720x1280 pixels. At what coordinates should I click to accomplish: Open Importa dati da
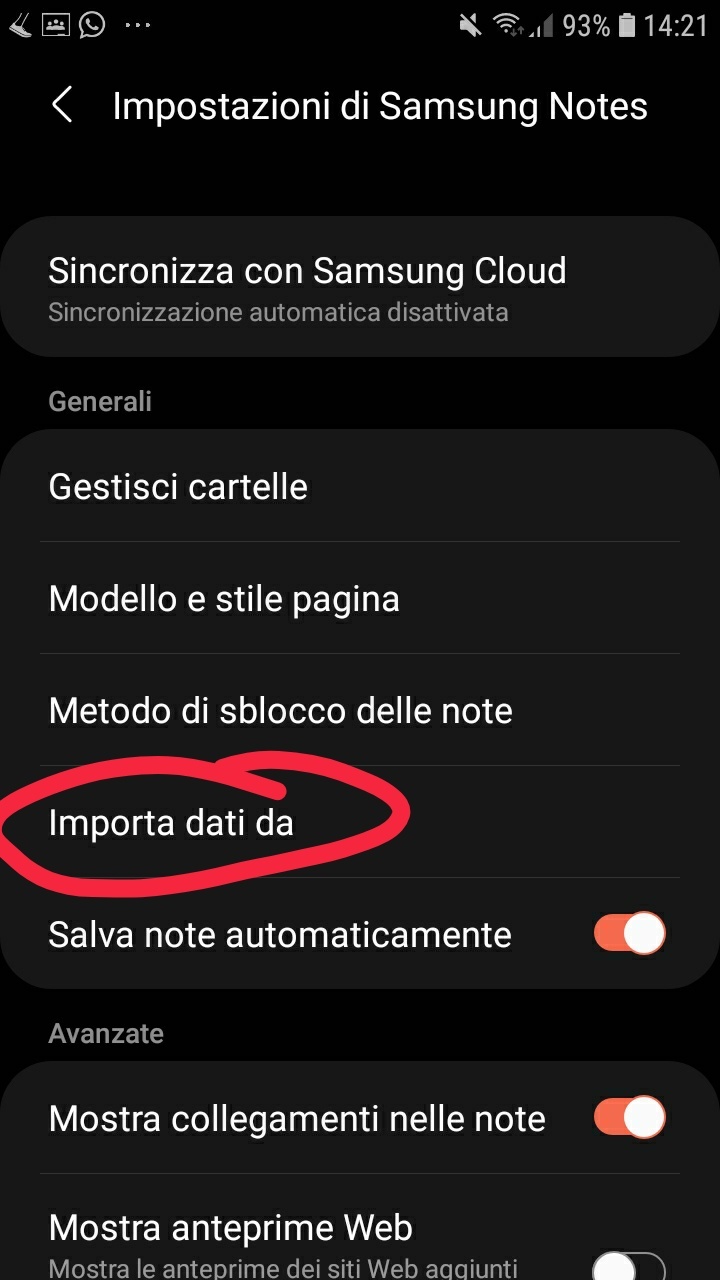point(360,822)
